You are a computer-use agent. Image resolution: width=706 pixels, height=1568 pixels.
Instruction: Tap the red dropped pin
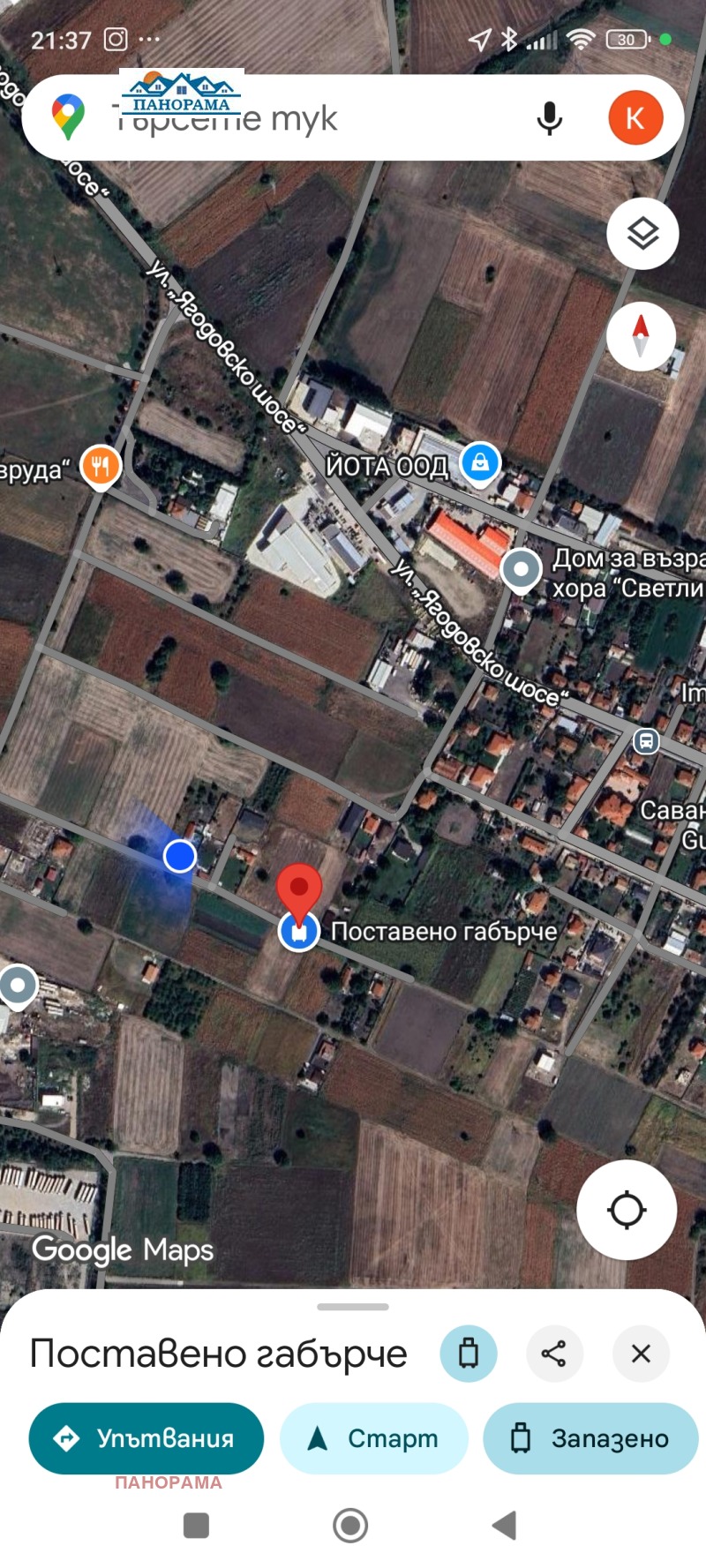pyautogui.click(x=299, y=891)
